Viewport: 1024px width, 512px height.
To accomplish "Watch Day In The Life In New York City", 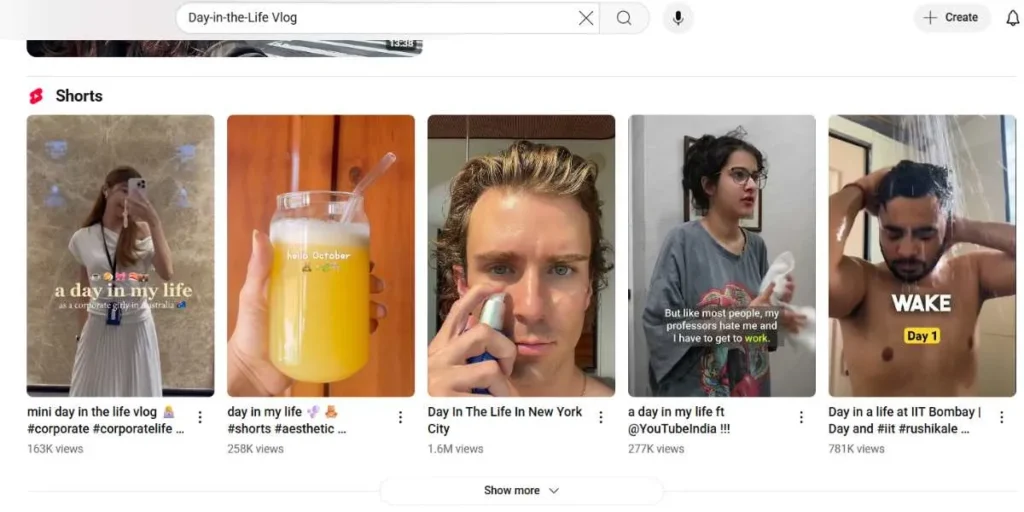I will (521, 255).
